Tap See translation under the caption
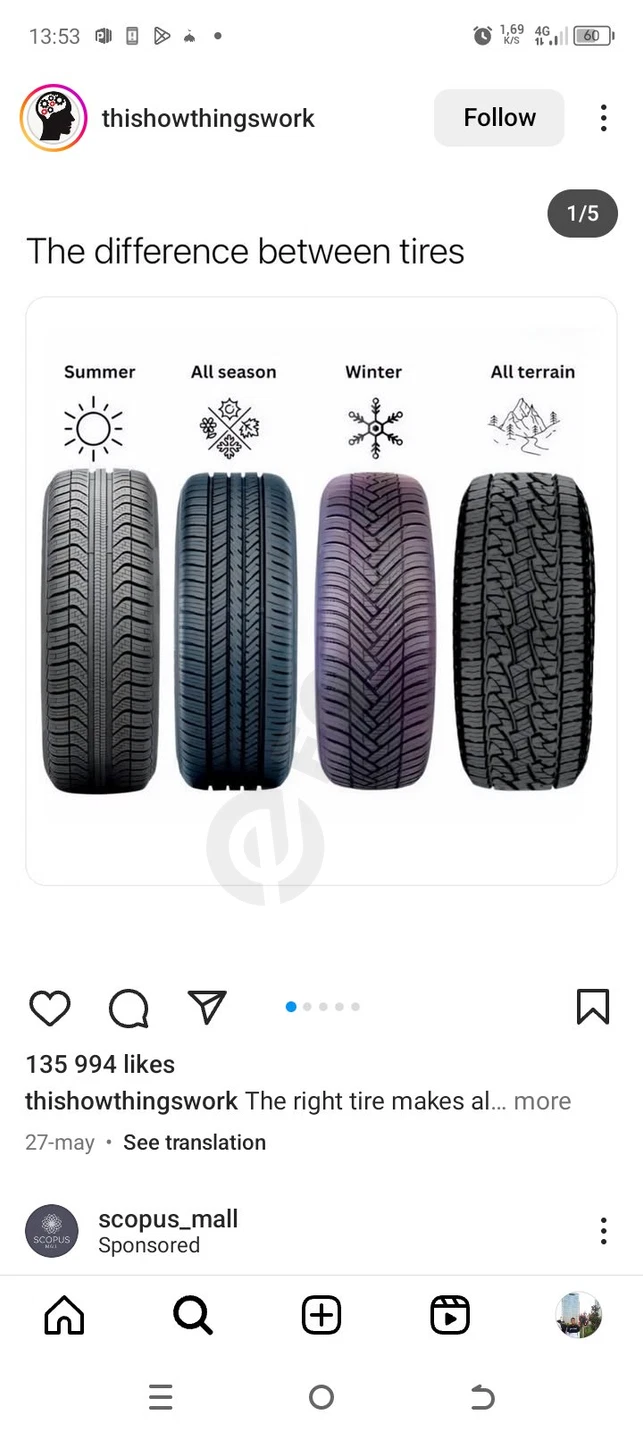This screenshot has height=1440, width=643. pyautogui.click(x=195, y=1142)
